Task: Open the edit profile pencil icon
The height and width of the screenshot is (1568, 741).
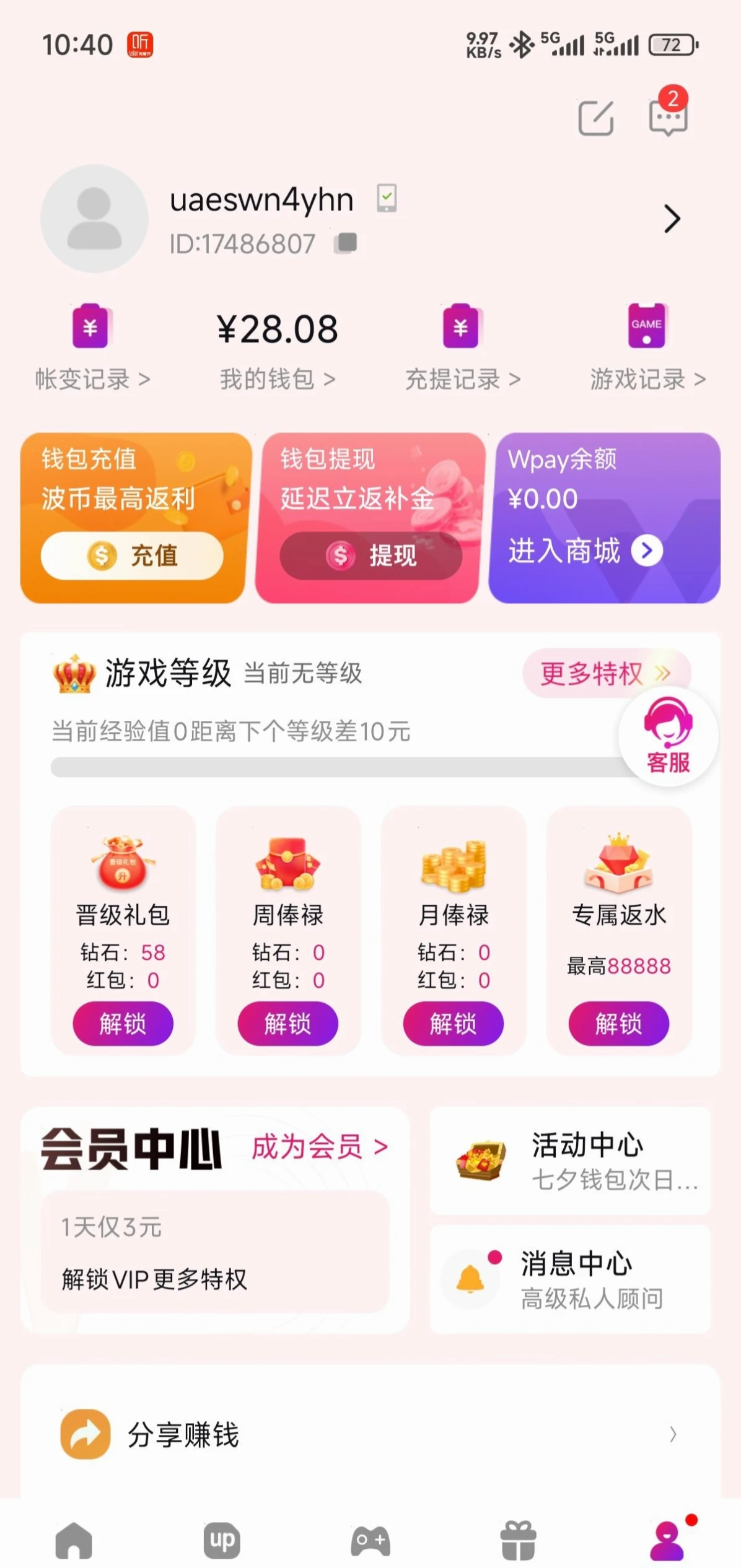Action: [595, 117]
